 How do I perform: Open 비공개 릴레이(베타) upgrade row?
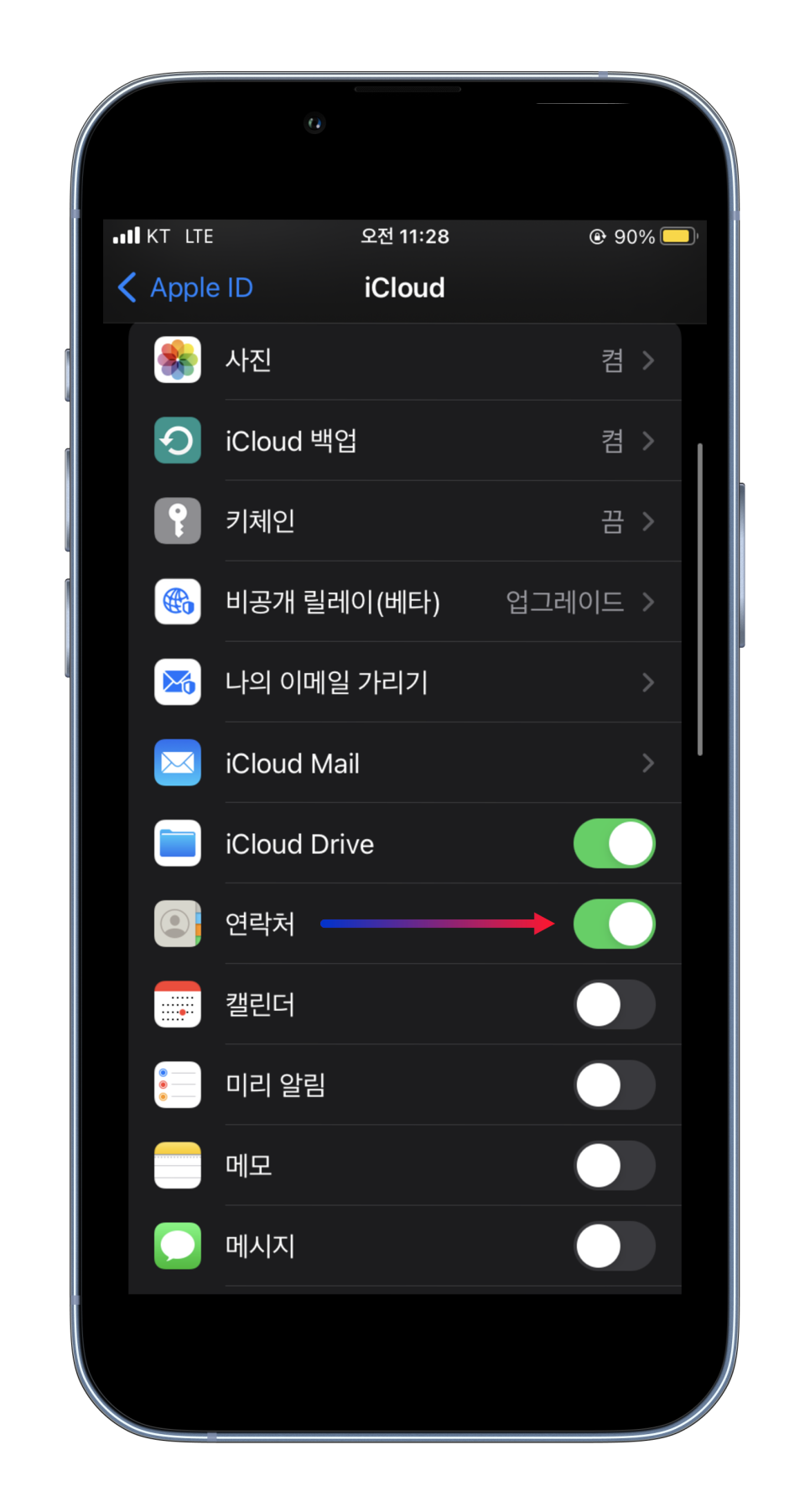(405, 602)
